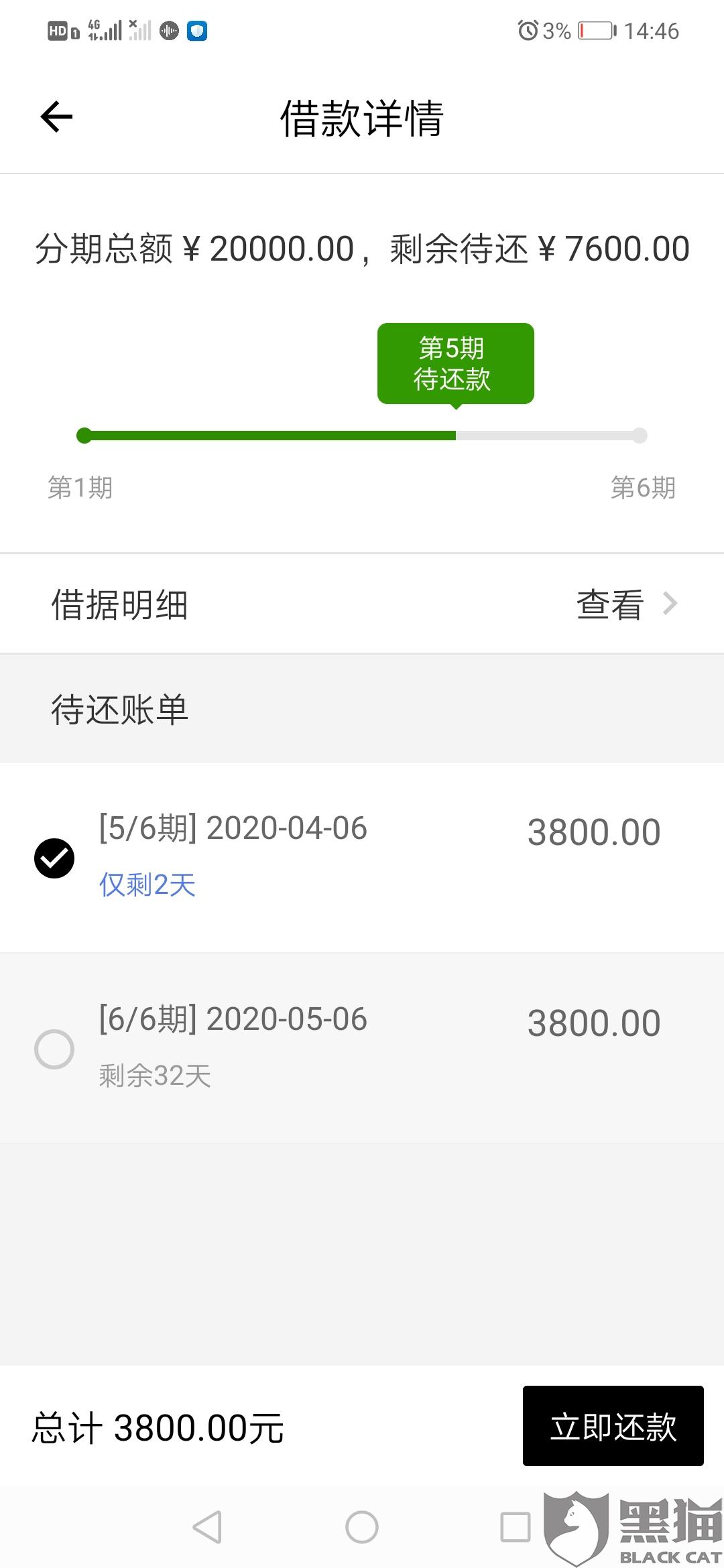Select the 6/6期 2020-05-06 bill

(54, 1049)
